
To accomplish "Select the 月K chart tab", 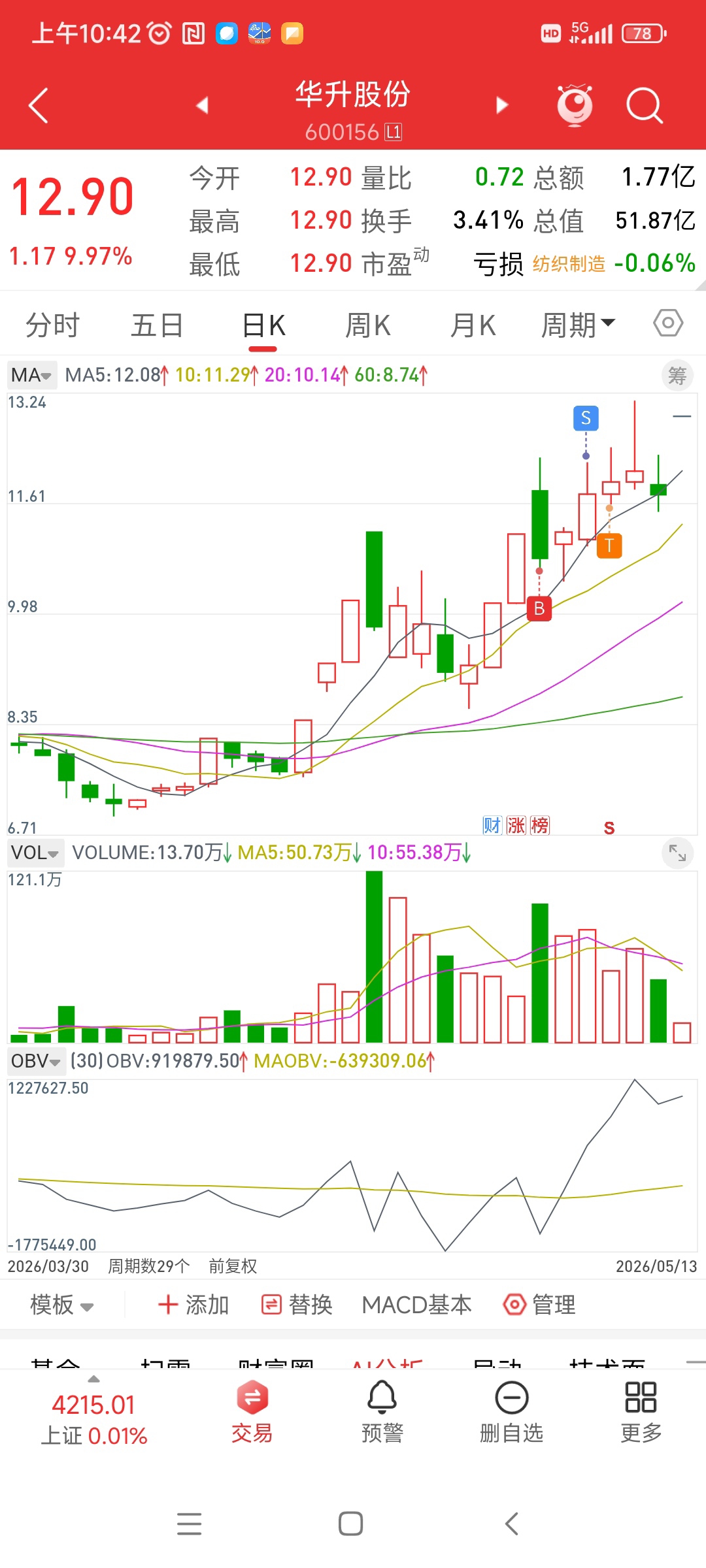I will click(x=473, y=325).
